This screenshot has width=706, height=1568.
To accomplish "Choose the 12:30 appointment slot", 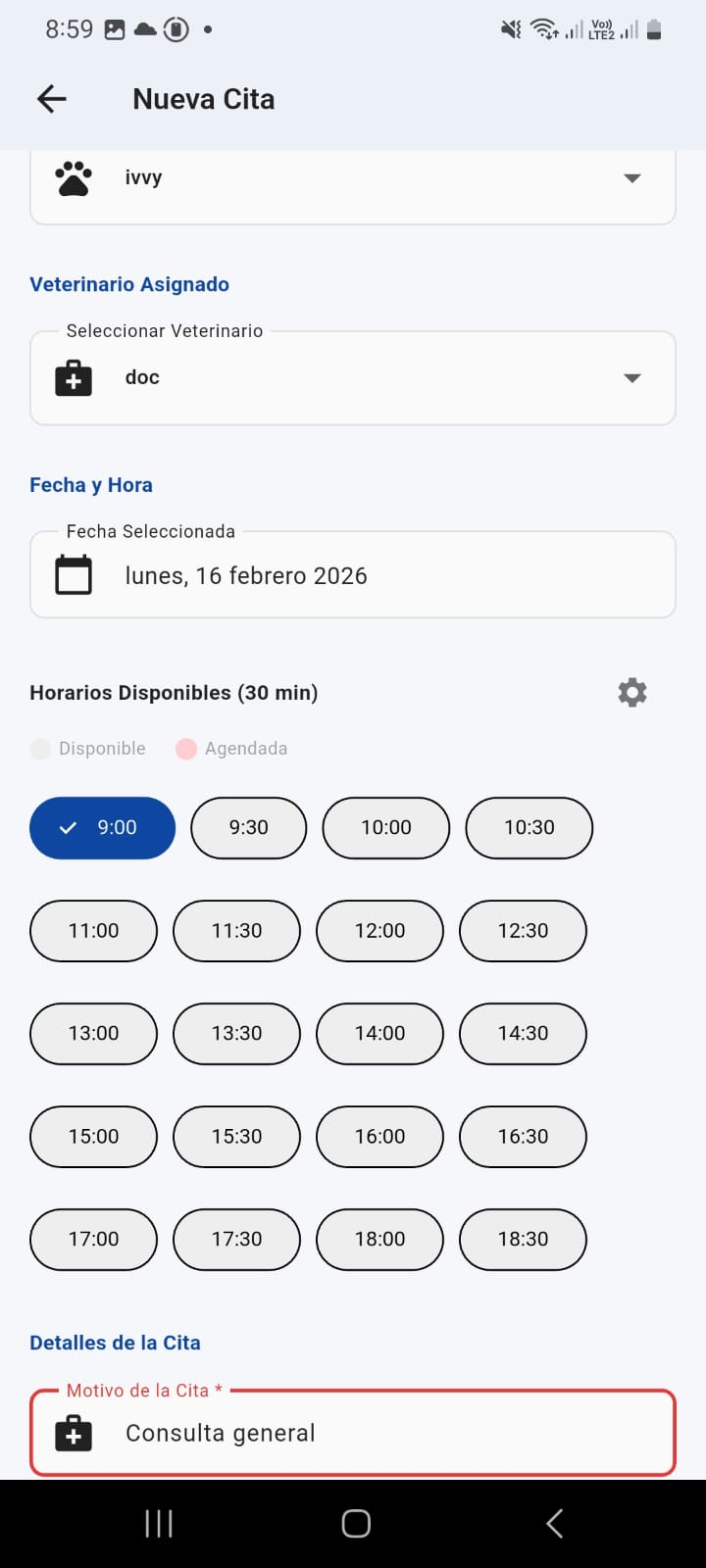I will click(x=523, y=930).
